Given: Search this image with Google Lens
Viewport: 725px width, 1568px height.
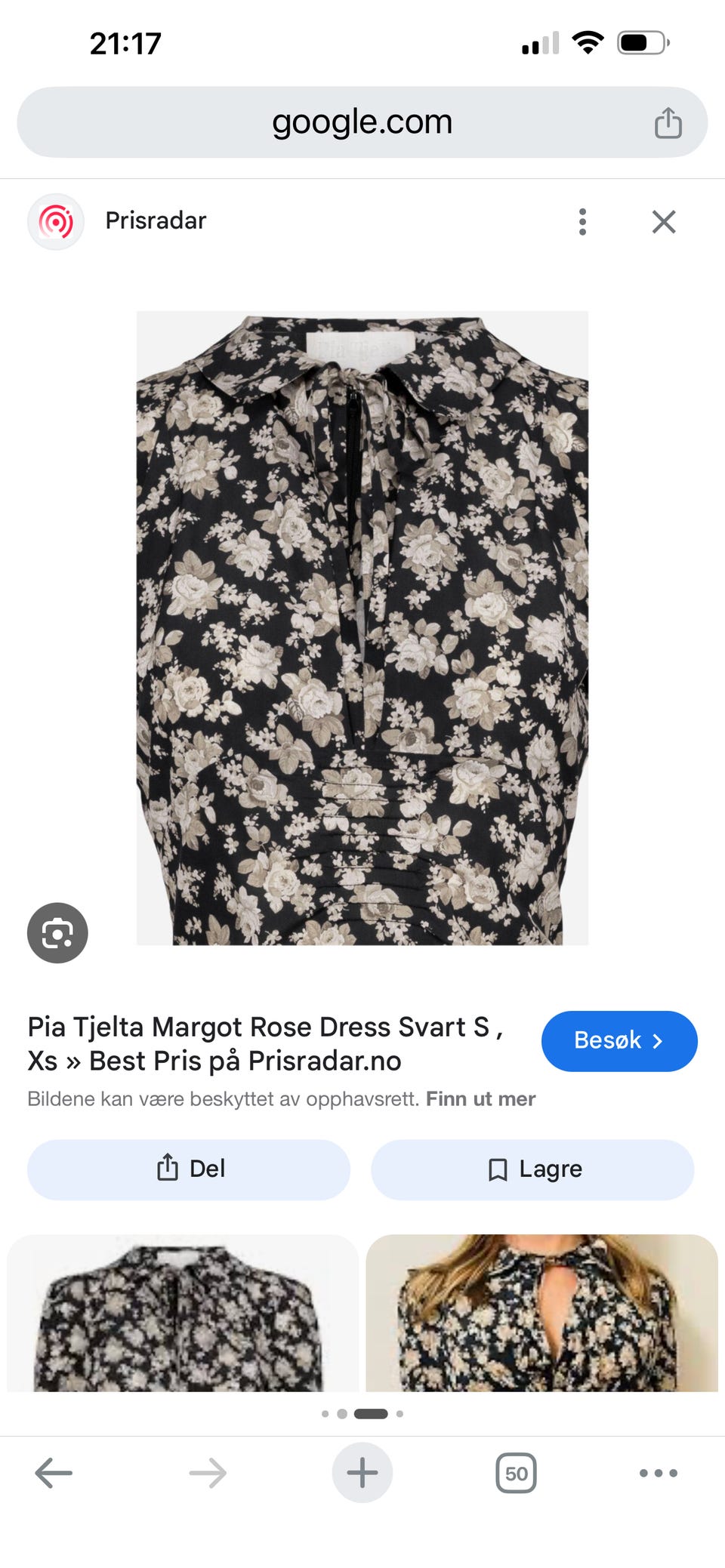Looking at the screenshot, I should click(57, 933).
